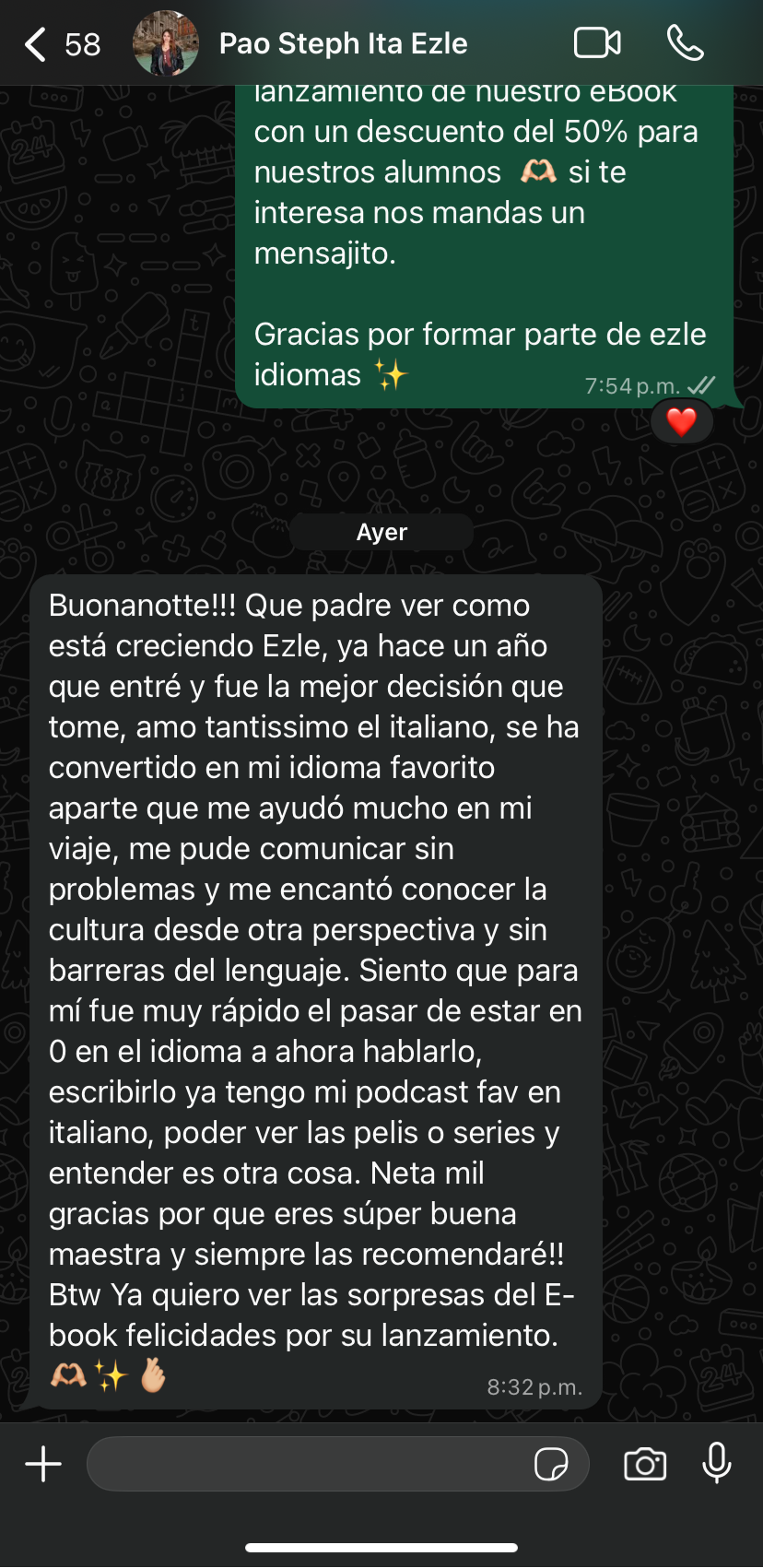
Task: Focus the message text field
Action: [x=309, y=1464]
